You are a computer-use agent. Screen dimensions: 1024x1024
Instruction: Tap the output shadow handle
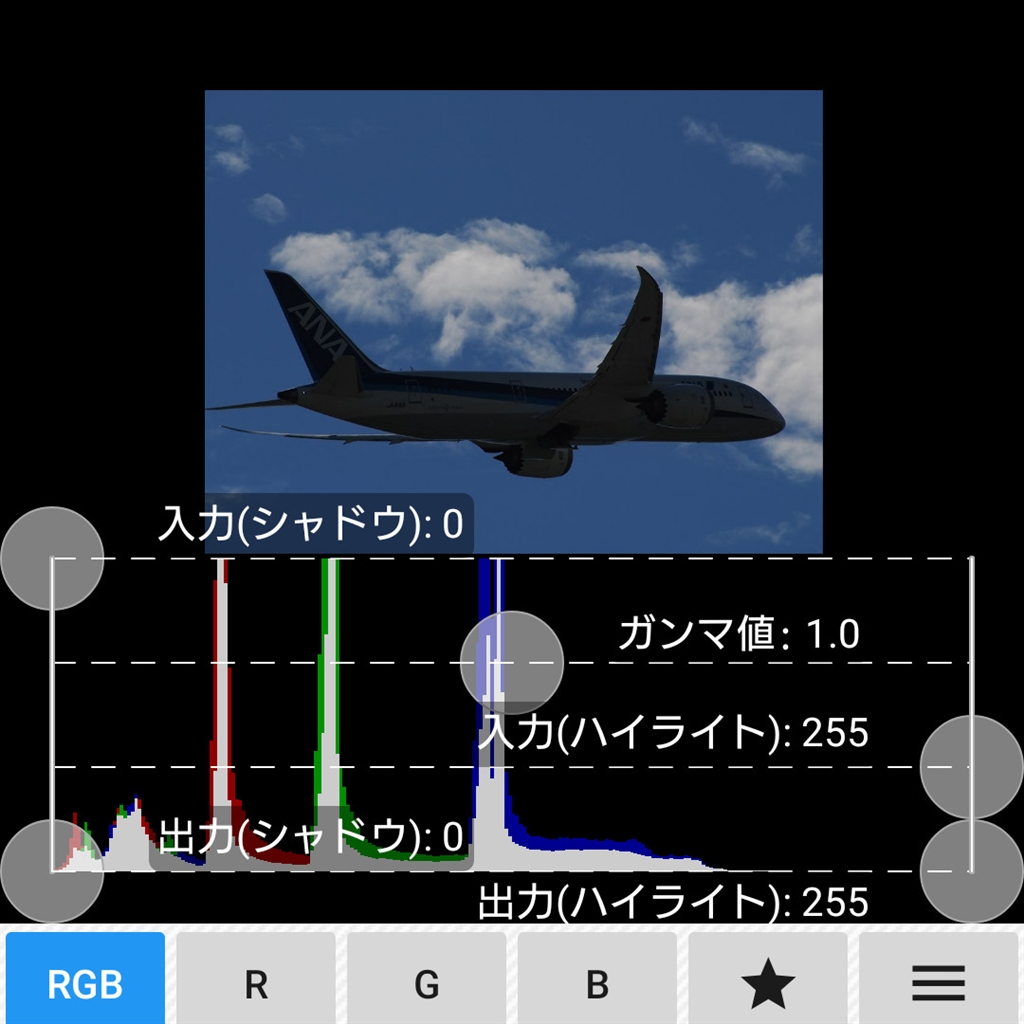pyautogui.click(x=52, y=870)
